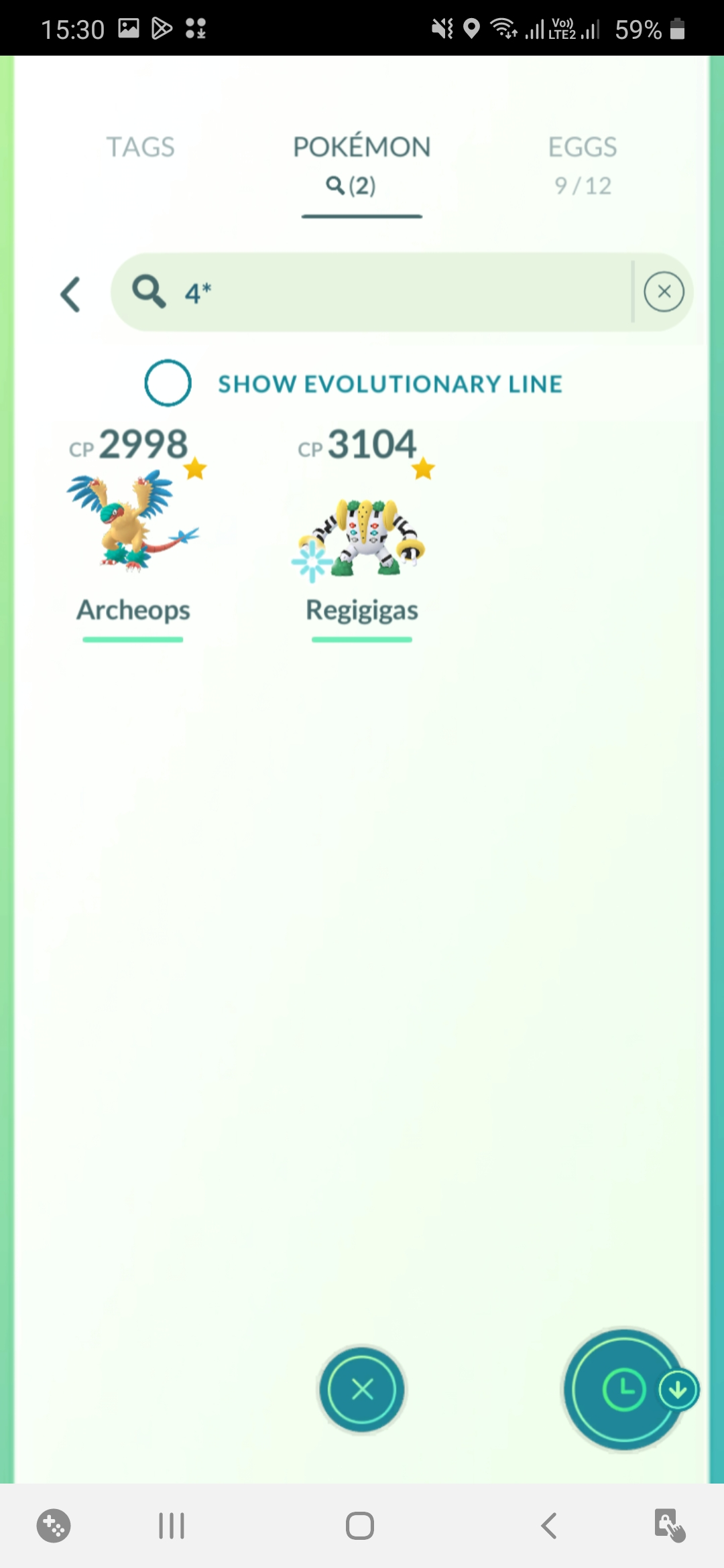This screenshot has height=1568, width=724.
Task: Open the recent sort order button
Action: [624, 1389]
